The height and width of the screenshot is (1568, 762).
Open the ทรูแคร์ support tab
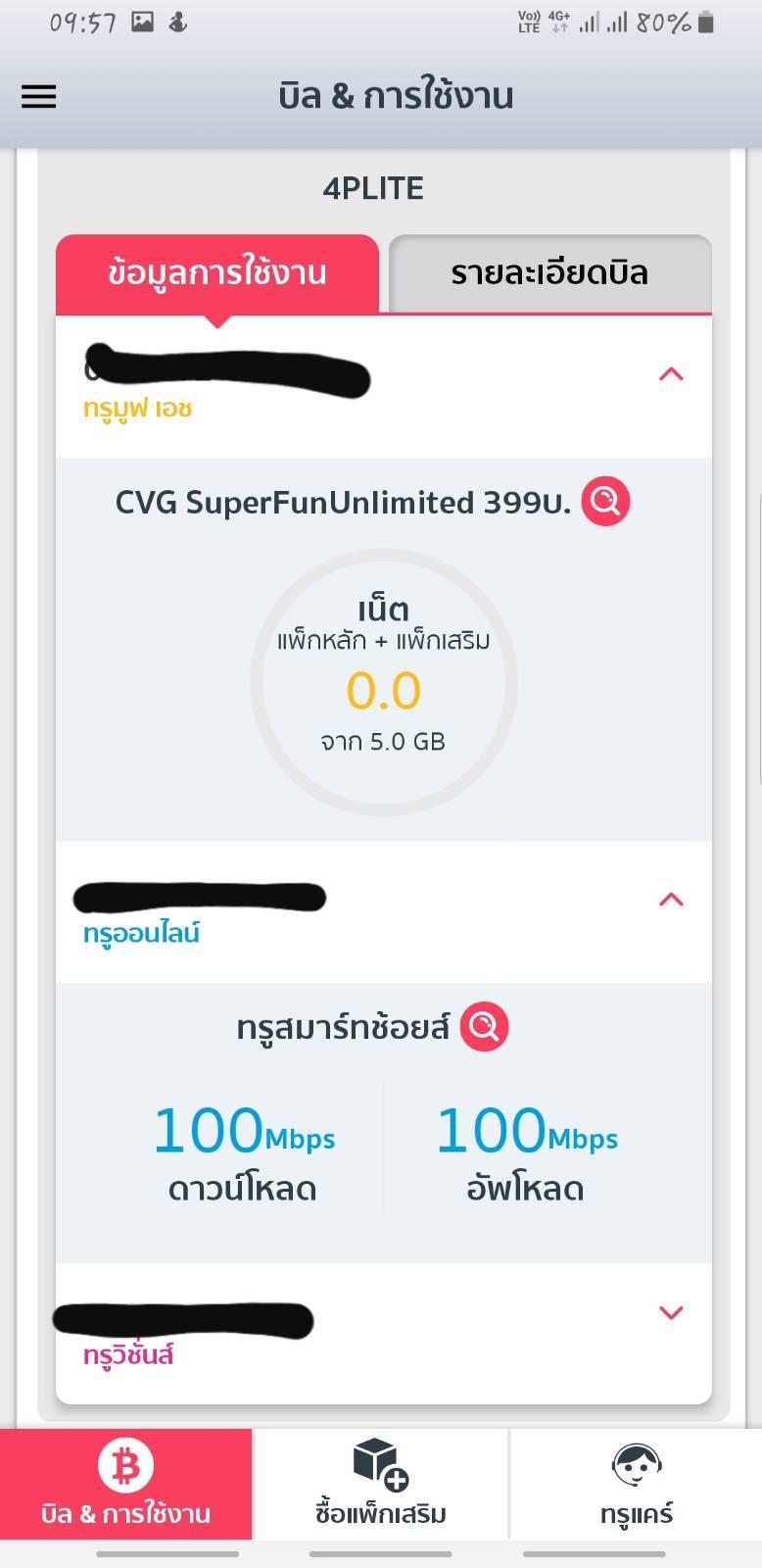pyautogui.click(x=637, y=1484)
